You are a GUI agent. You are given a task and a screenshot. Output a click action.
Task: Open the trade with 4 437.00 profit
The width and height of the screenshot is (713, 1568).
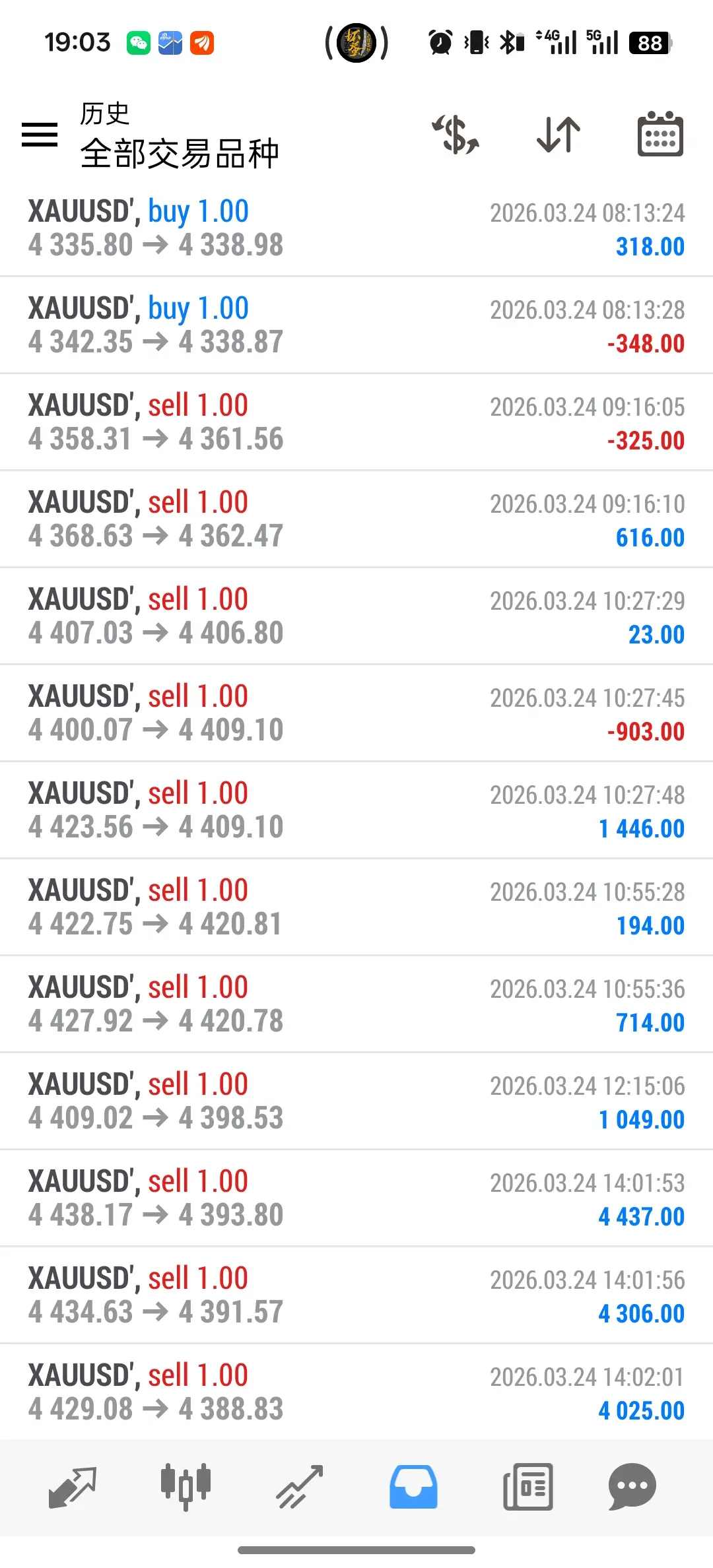pos(356,1198)
